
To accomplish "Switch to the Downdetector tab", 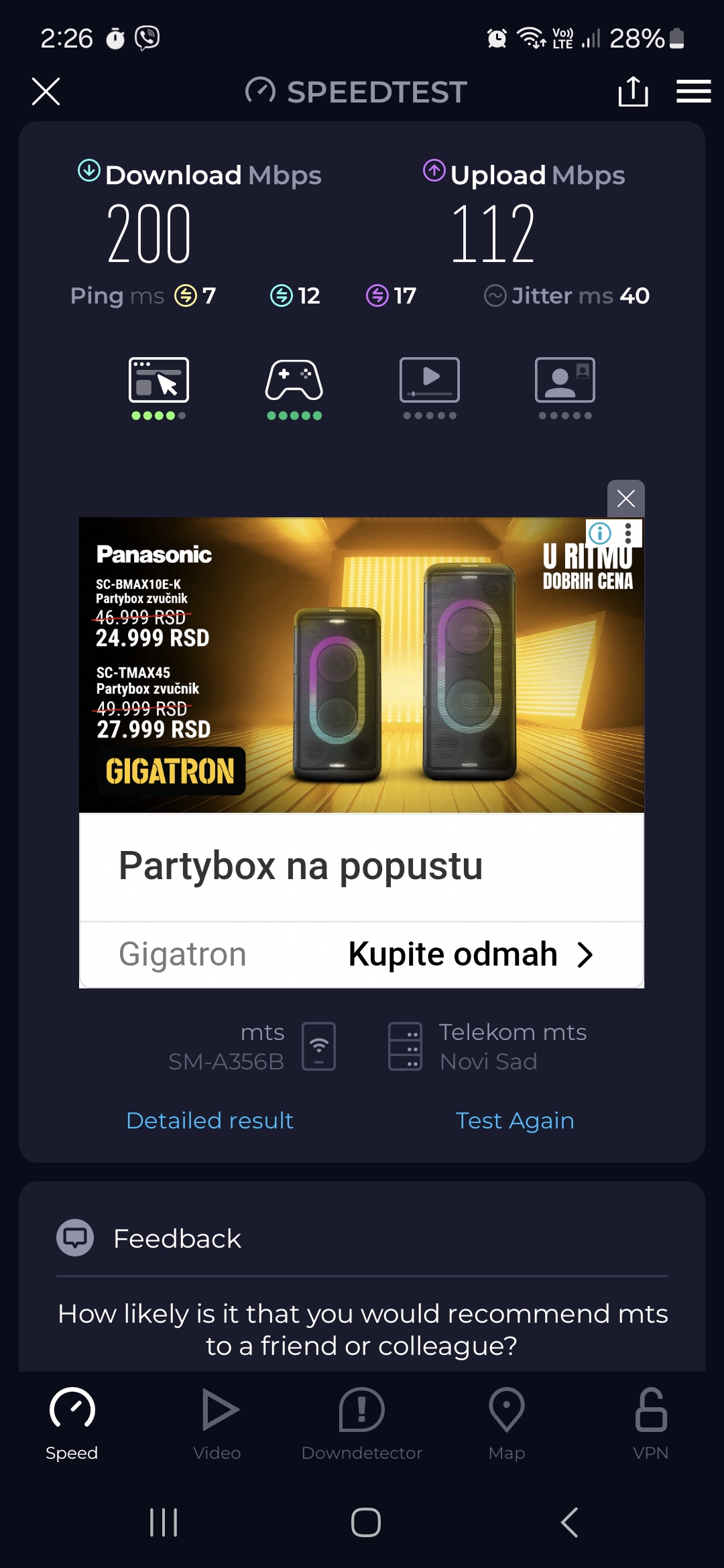I will [362, 1423].
